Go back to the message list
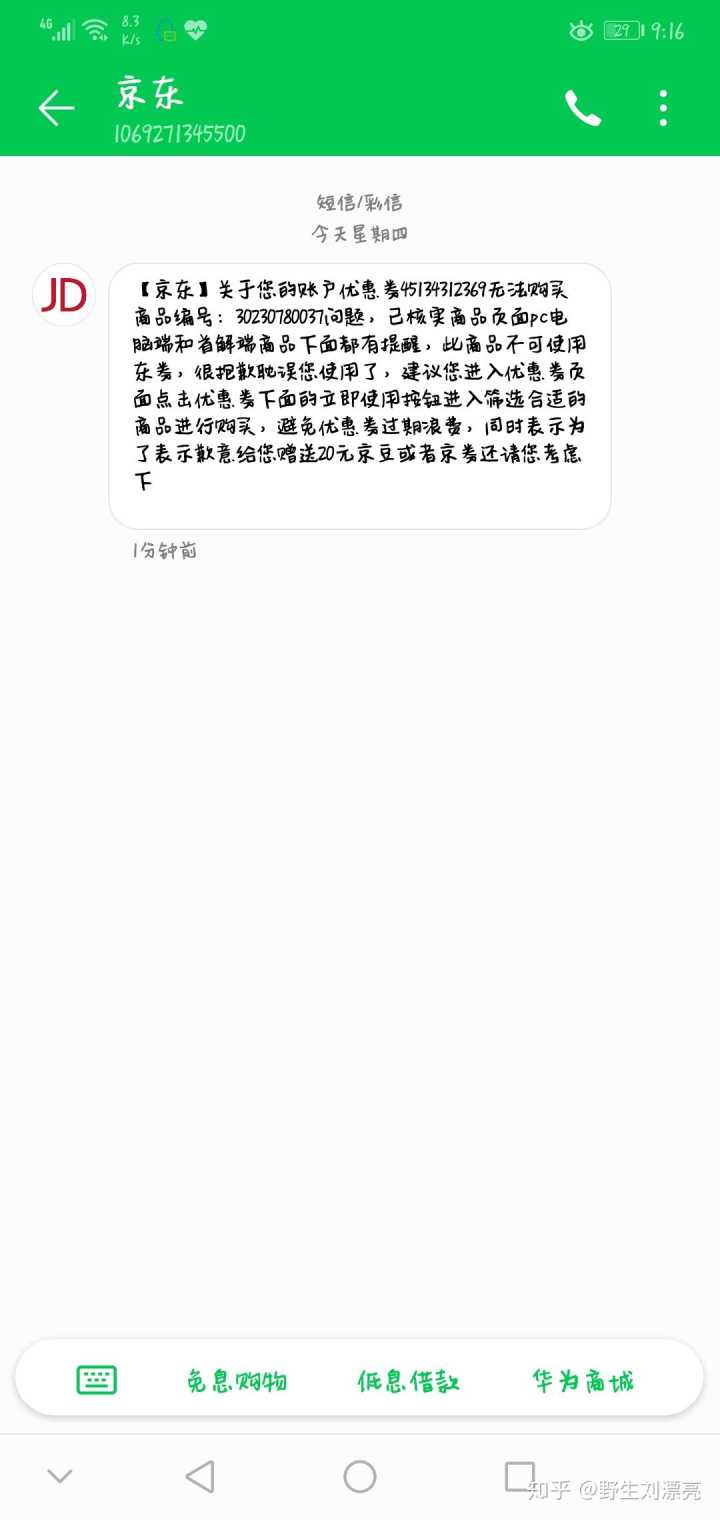The width and height of the screenshot is (720, 1520). pyautogui.click(x=56, y=108)
